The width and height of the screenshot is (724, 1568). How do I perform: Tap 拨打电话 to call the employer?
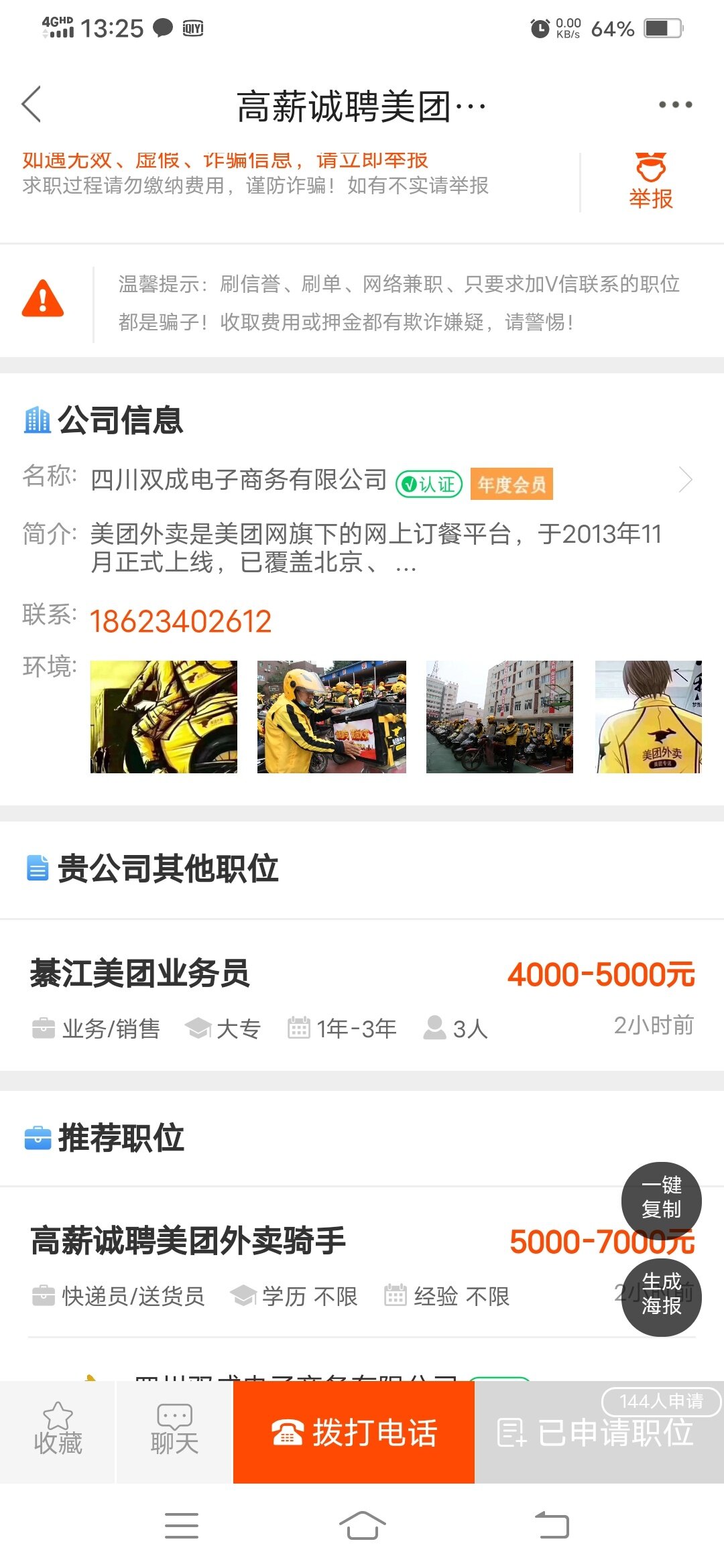coord(354,1433)
